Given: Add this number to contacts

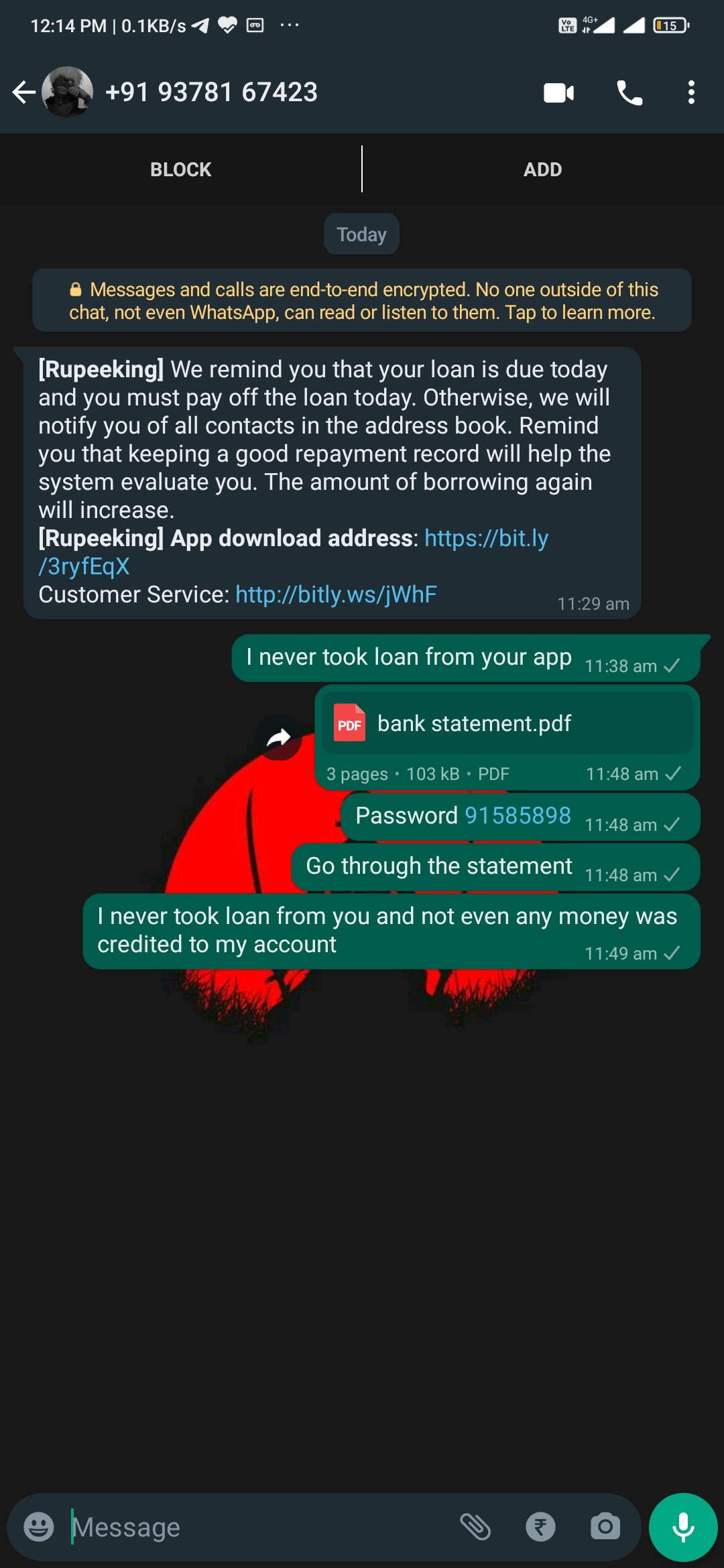Looking at the screenshot, I should (x=542, y=170).
